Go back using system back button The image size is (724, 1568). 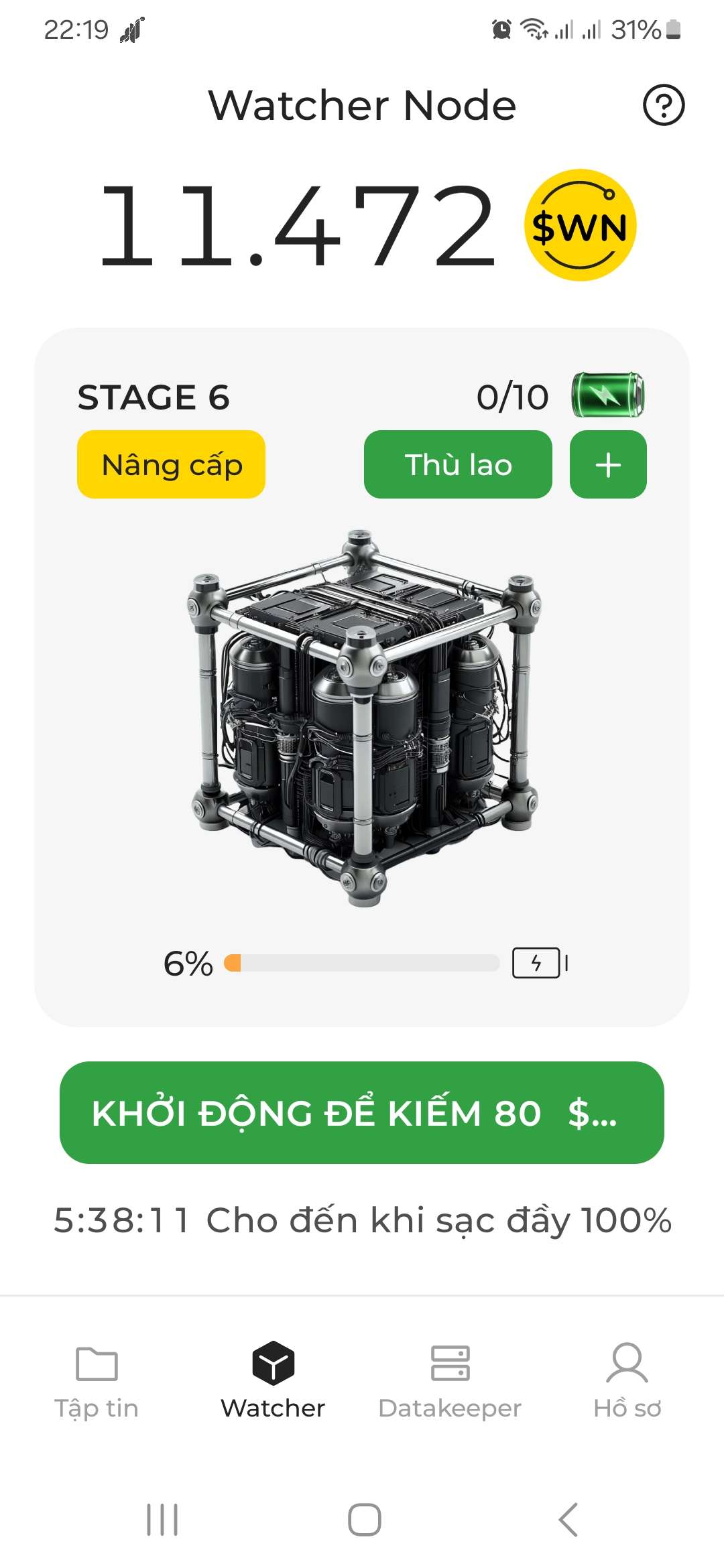coord(568,1520)
